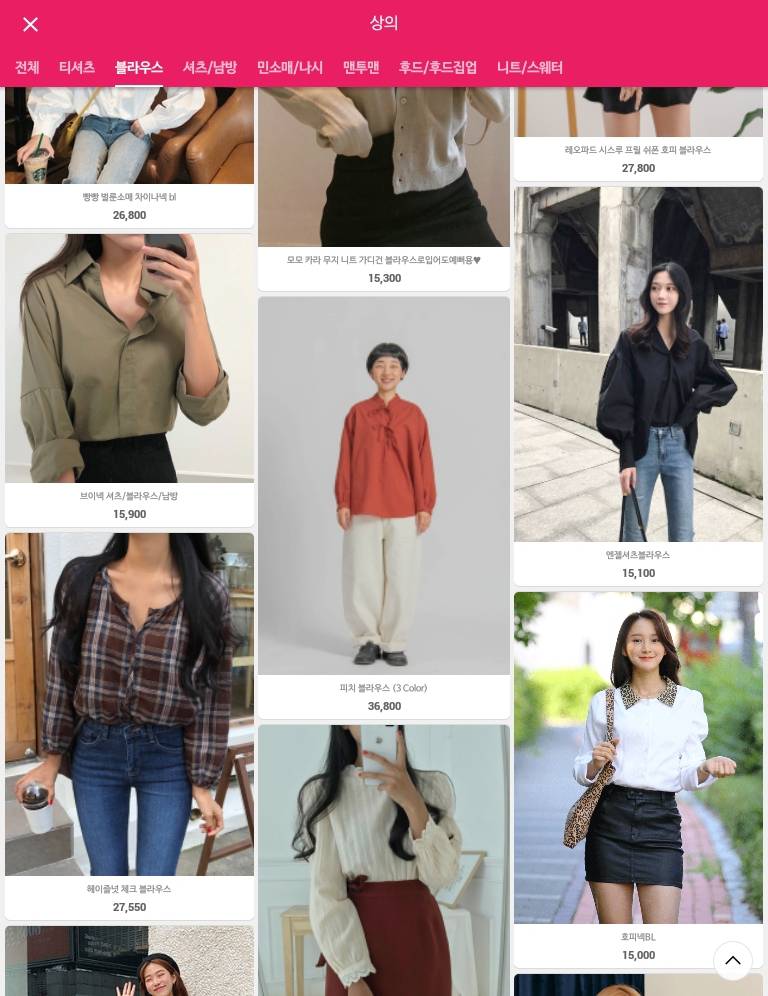Close the 상의 category screen

click(x=31, y=25)
